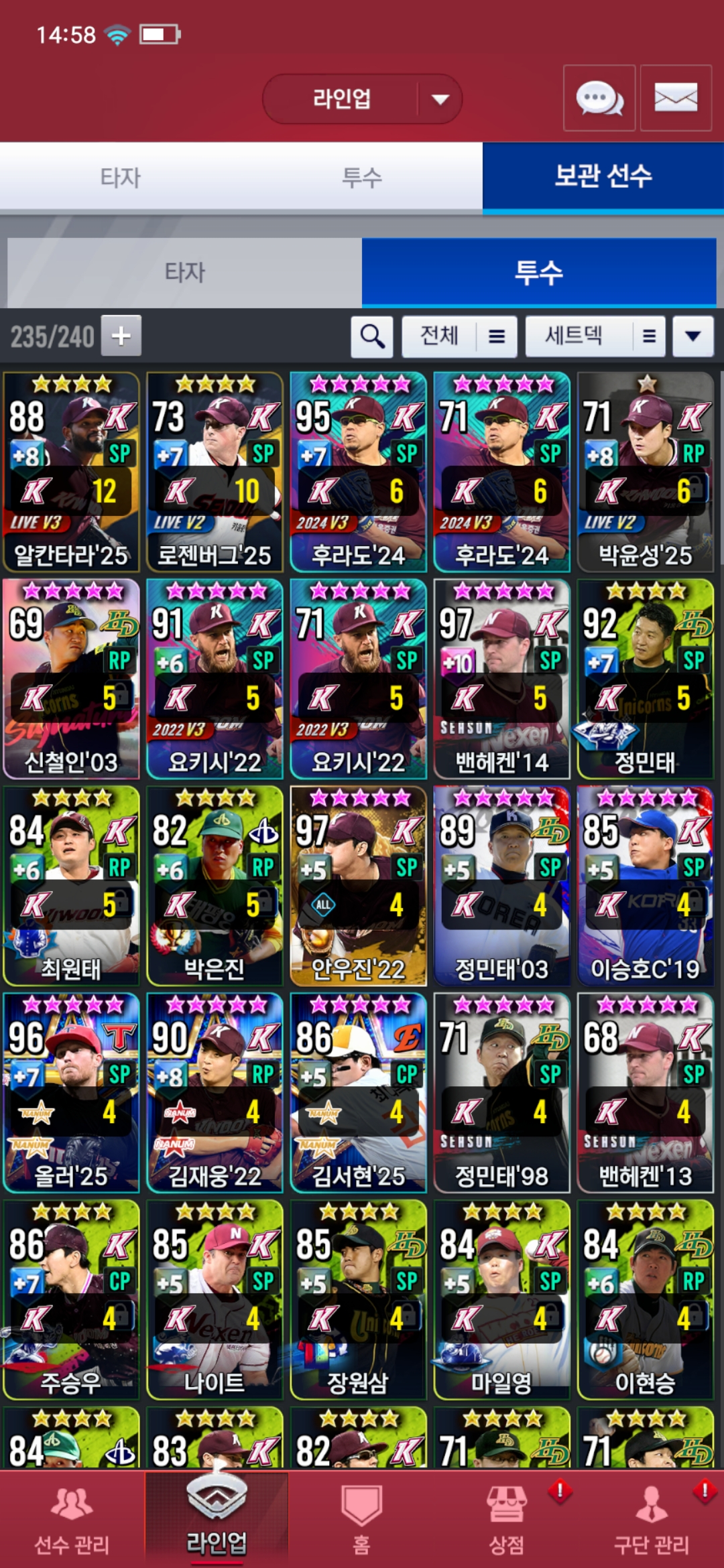The width and height of the screenshot is (724, 1568).
Task: View the 김서현'25 player card
Action: (358, 1093)
